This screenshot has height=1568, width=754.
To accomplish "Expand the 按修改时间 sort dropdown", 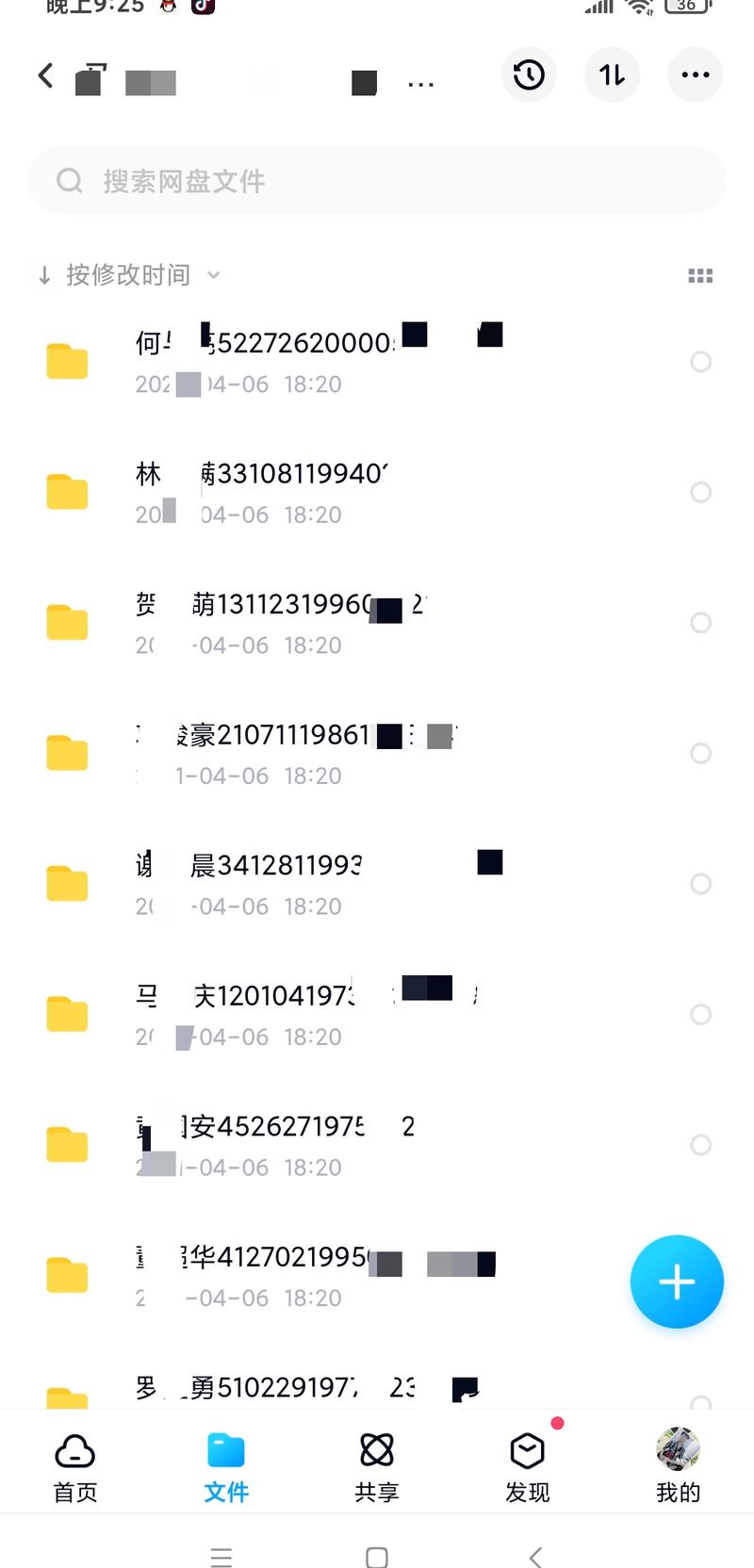I will coord(128,275).
